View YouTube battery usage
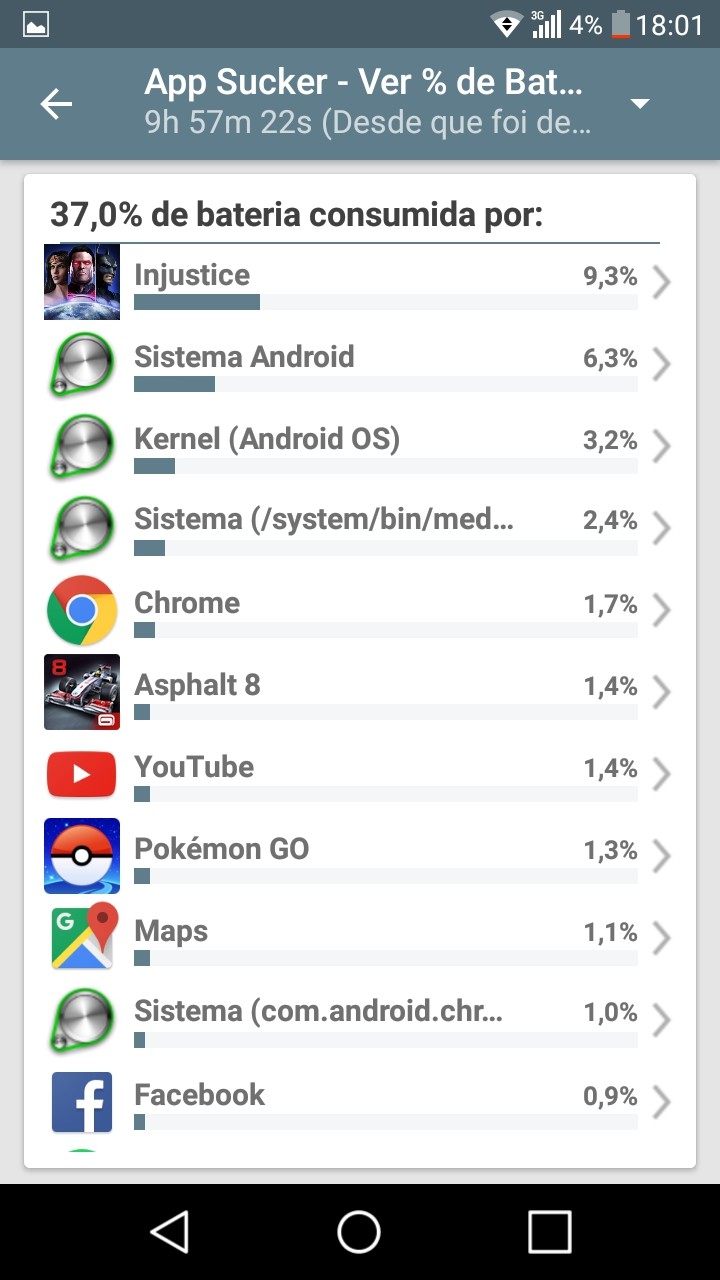The width and height of the screenshot is (720, 1280). (x=358, y=775)
